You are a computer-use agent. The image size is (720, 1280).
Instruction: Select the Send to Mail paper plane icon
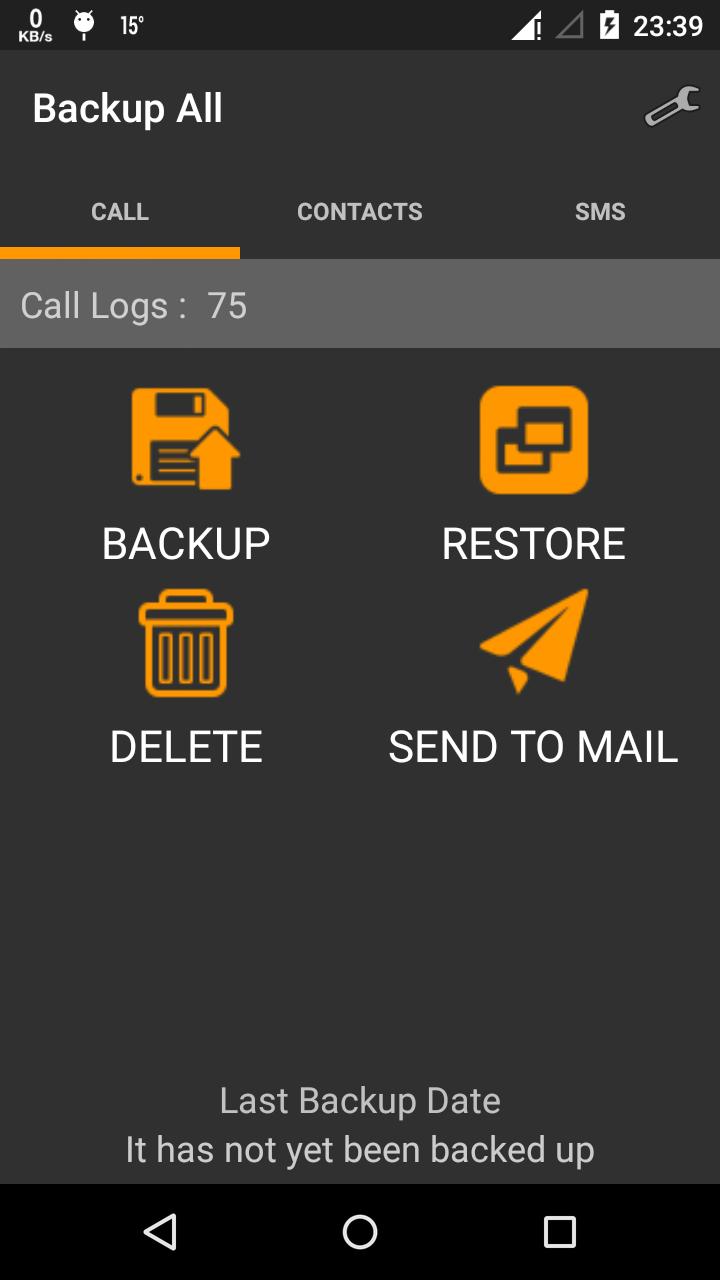pos(533,640)
